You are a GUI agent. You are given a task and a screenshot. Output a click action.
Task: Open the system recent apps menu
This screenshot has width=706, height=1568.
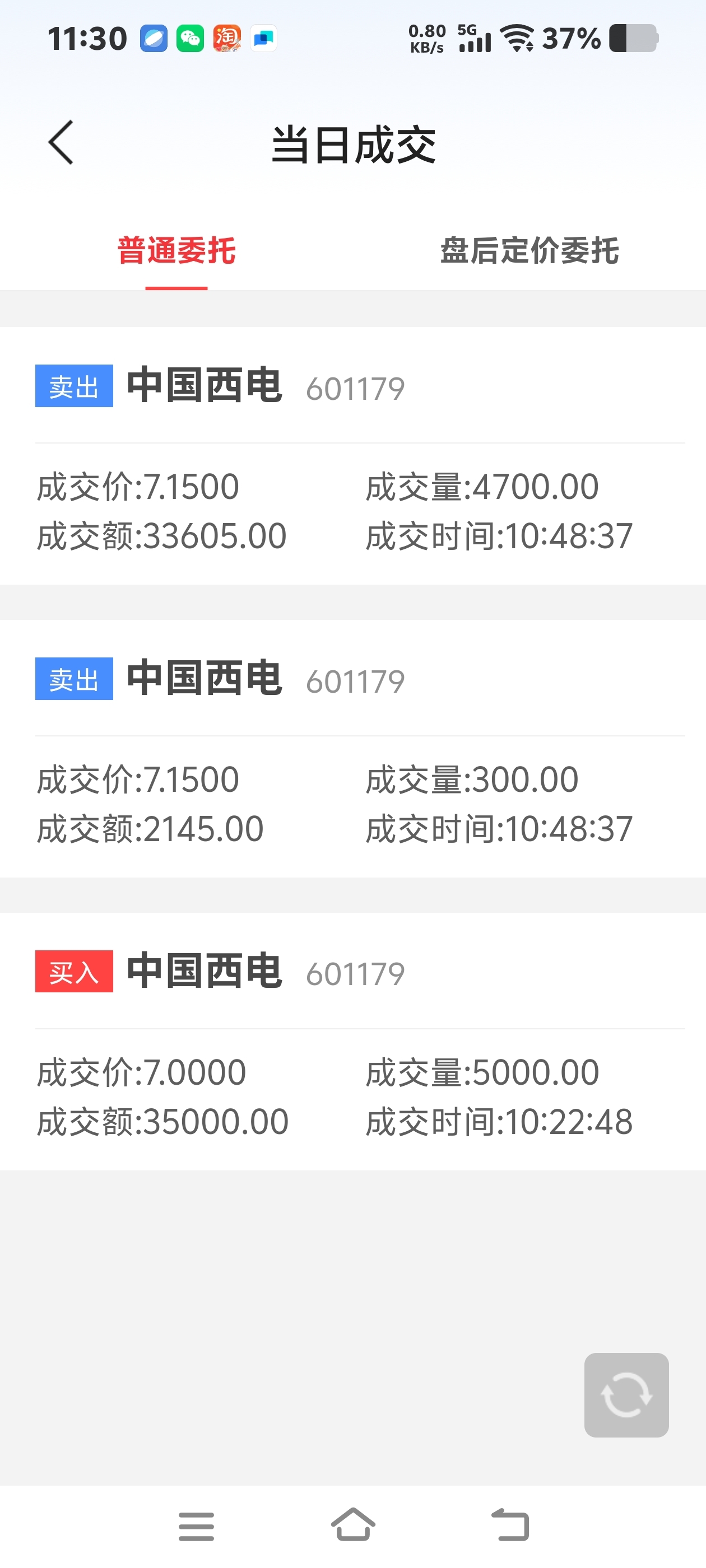[x=196, y=1526]
